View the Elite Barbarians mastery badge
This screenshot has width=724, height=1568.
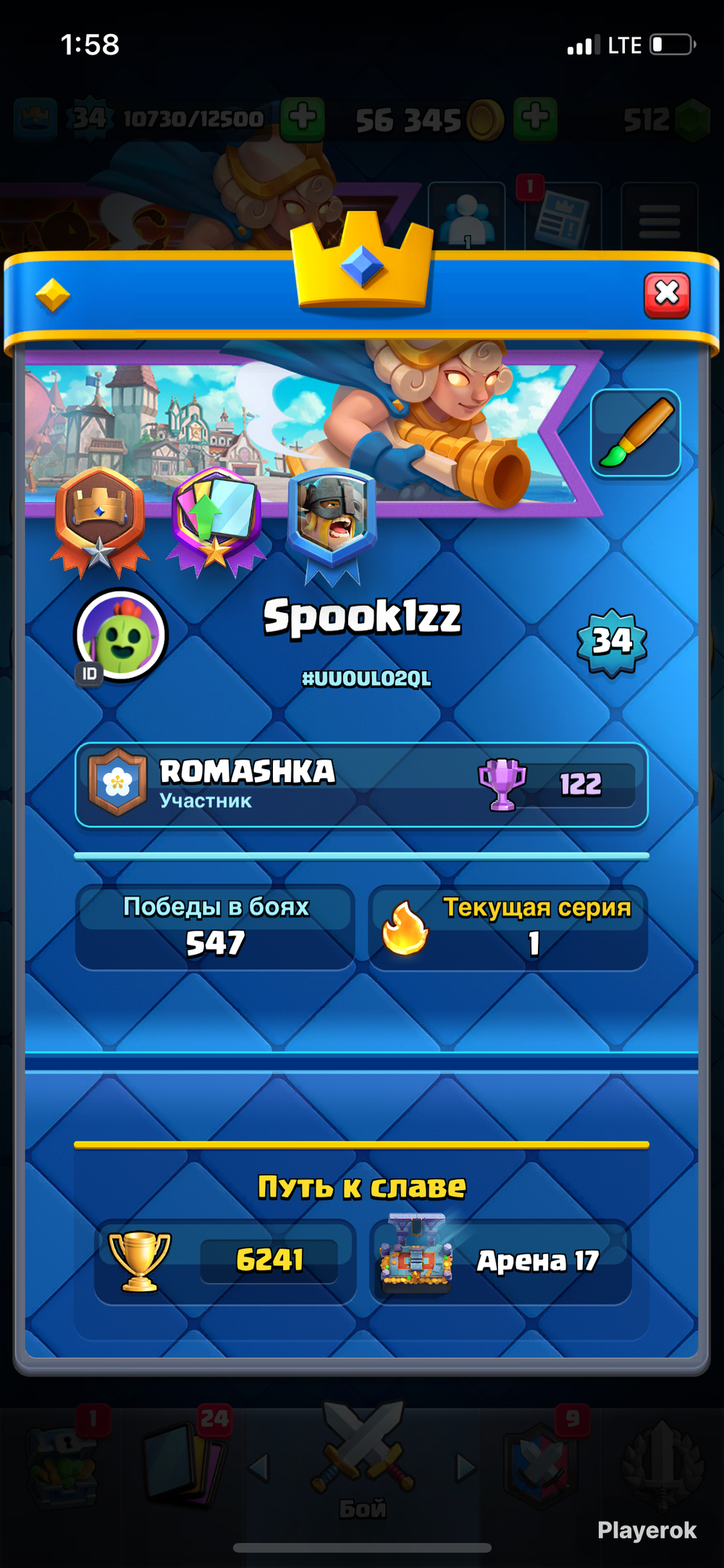tap(332, 524)
